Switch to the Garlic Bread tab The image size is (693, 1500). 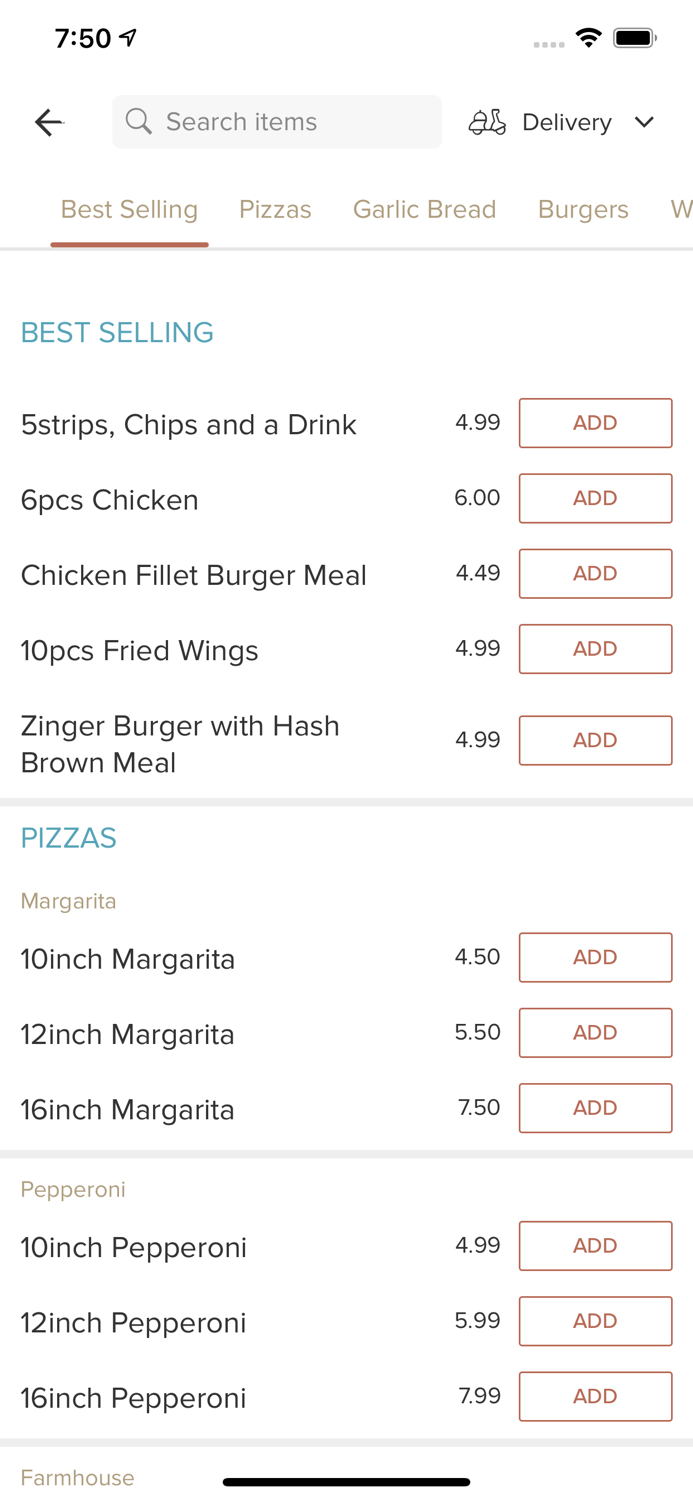424,209
